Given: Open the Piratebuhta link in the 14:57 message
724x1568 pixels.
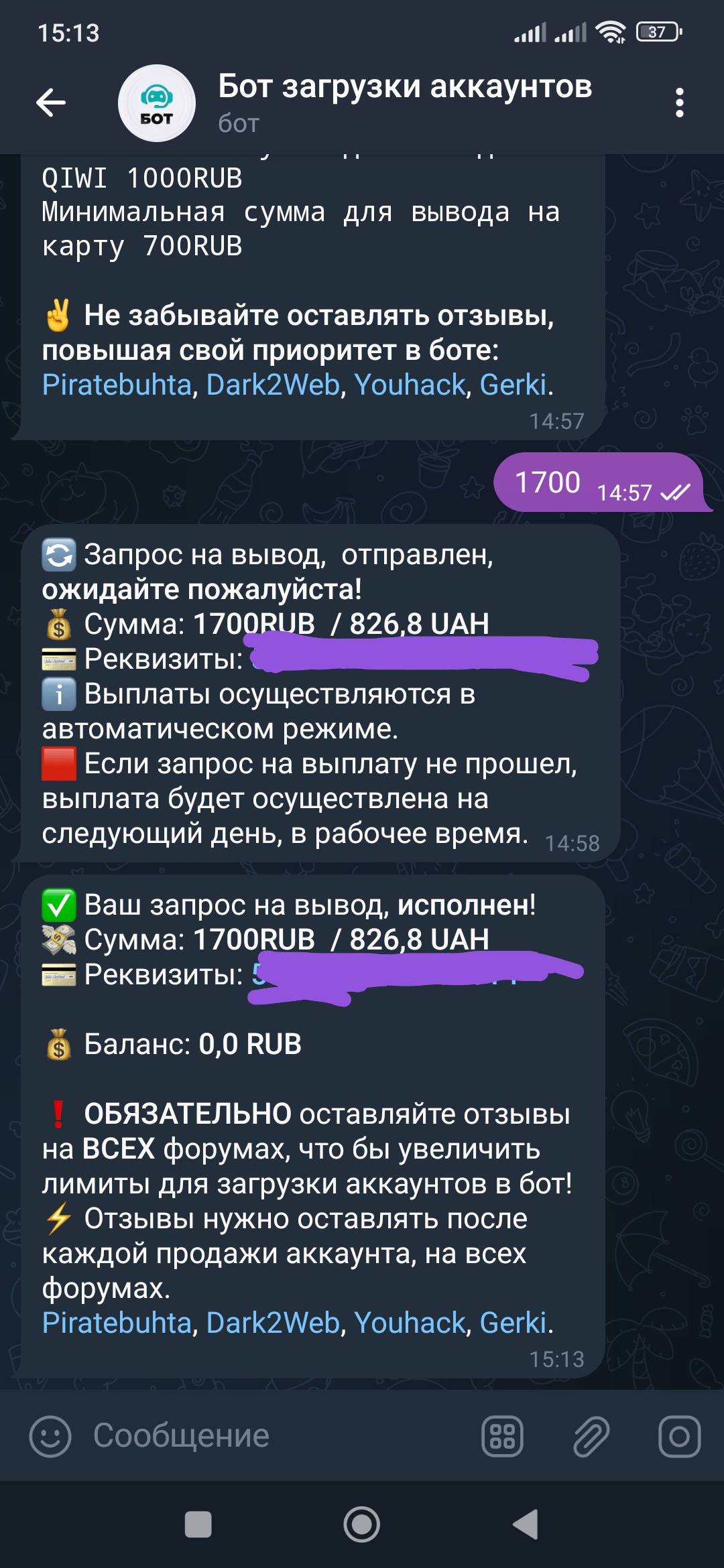Looking at the screenshot, I should 117,385.
